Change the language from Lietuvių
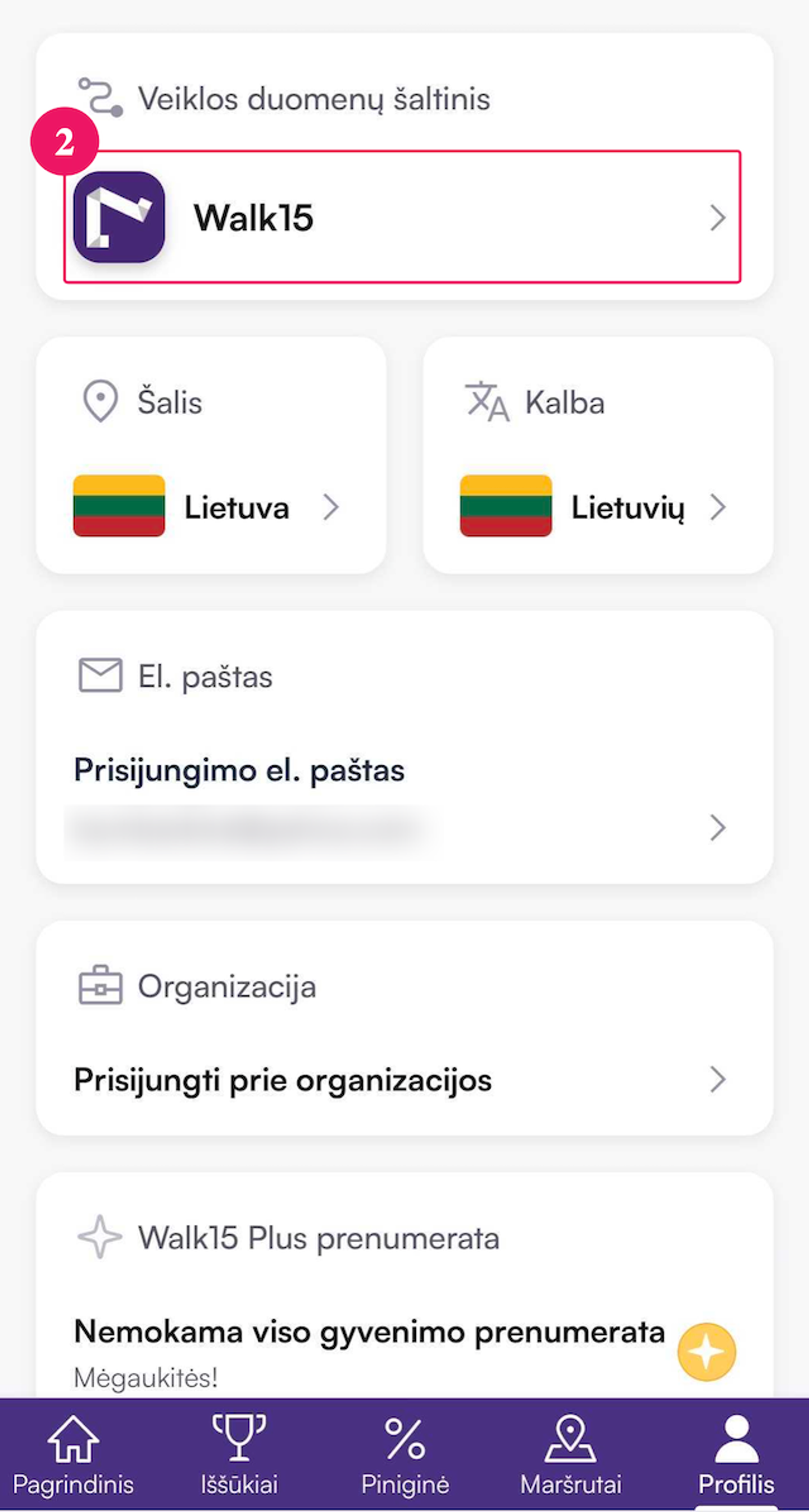The height and width of the screenshot is (1512, 809). coord(597,507)
